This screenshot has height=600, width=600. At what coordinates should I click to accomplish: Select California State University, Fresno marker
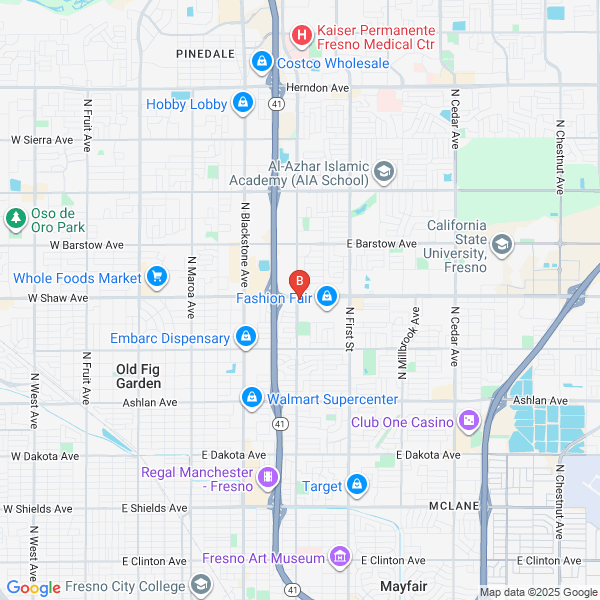click(x=501, y=245)
